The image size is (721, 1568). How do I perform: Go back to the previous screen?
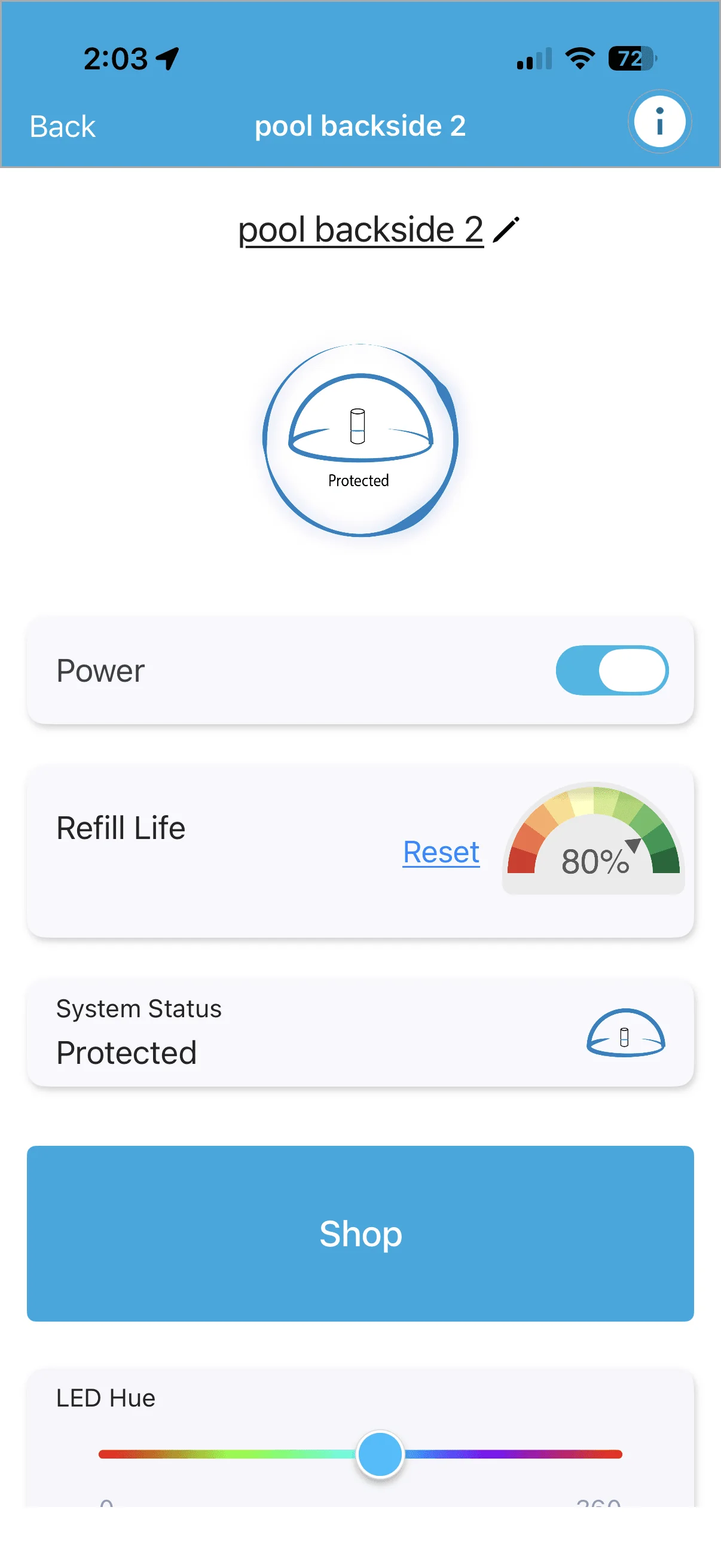pos(63,127)
